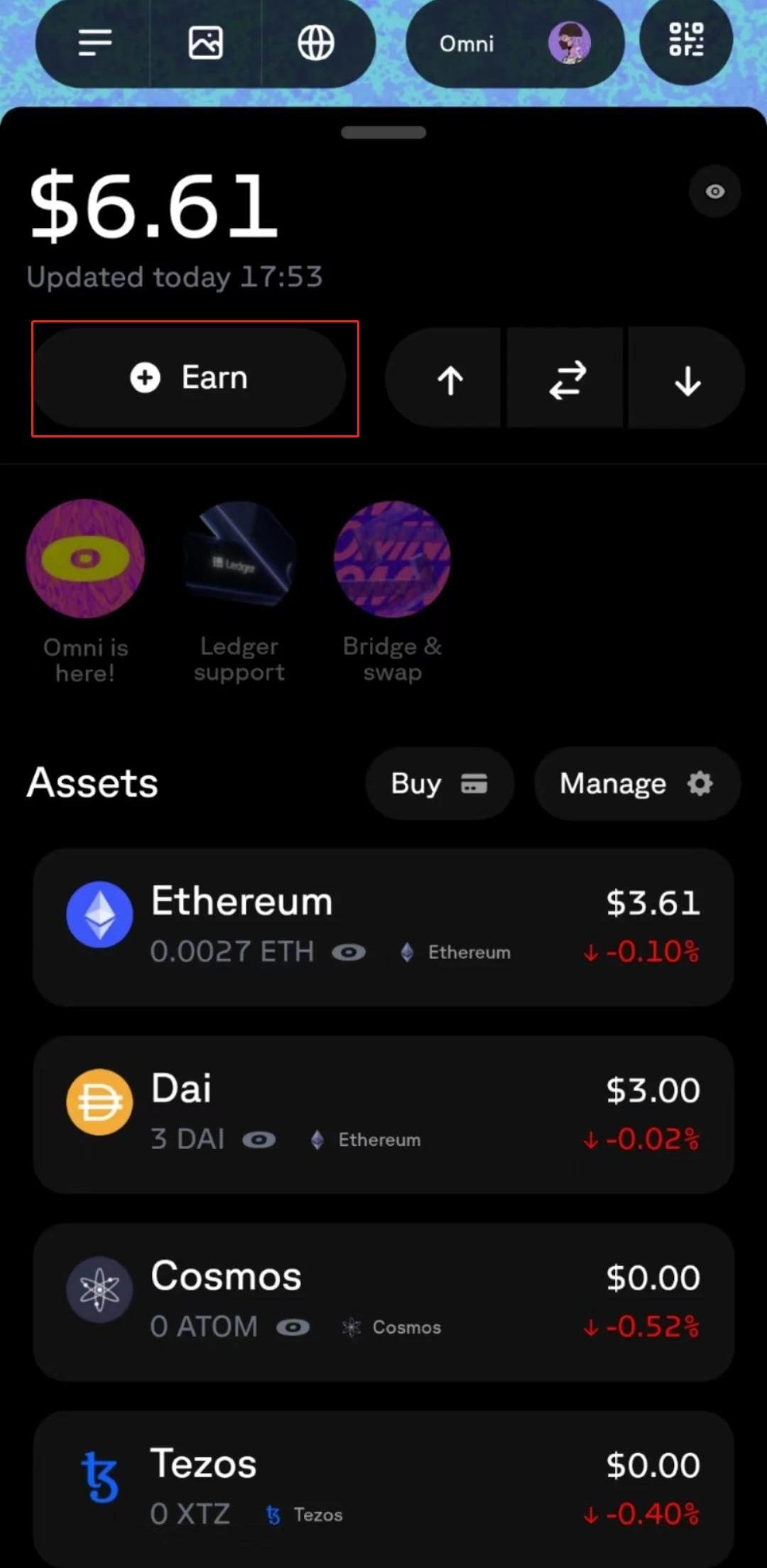Send funds with the up arrow
The image size is (767, 1568).
click(450, 380)
